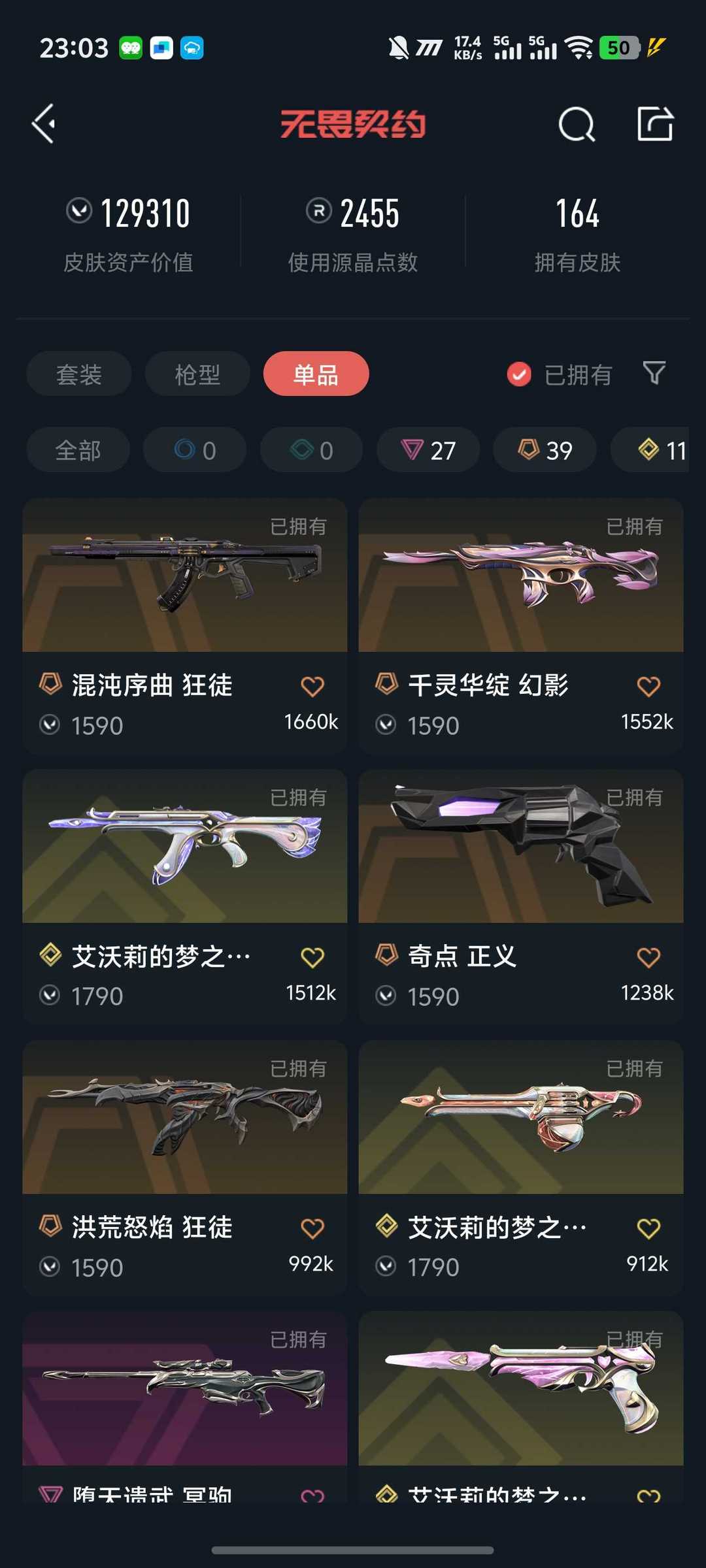This screenshot has width=706, height=1568.
Task: Filter by the rarity chip showing 39
Action: point(545,449)
